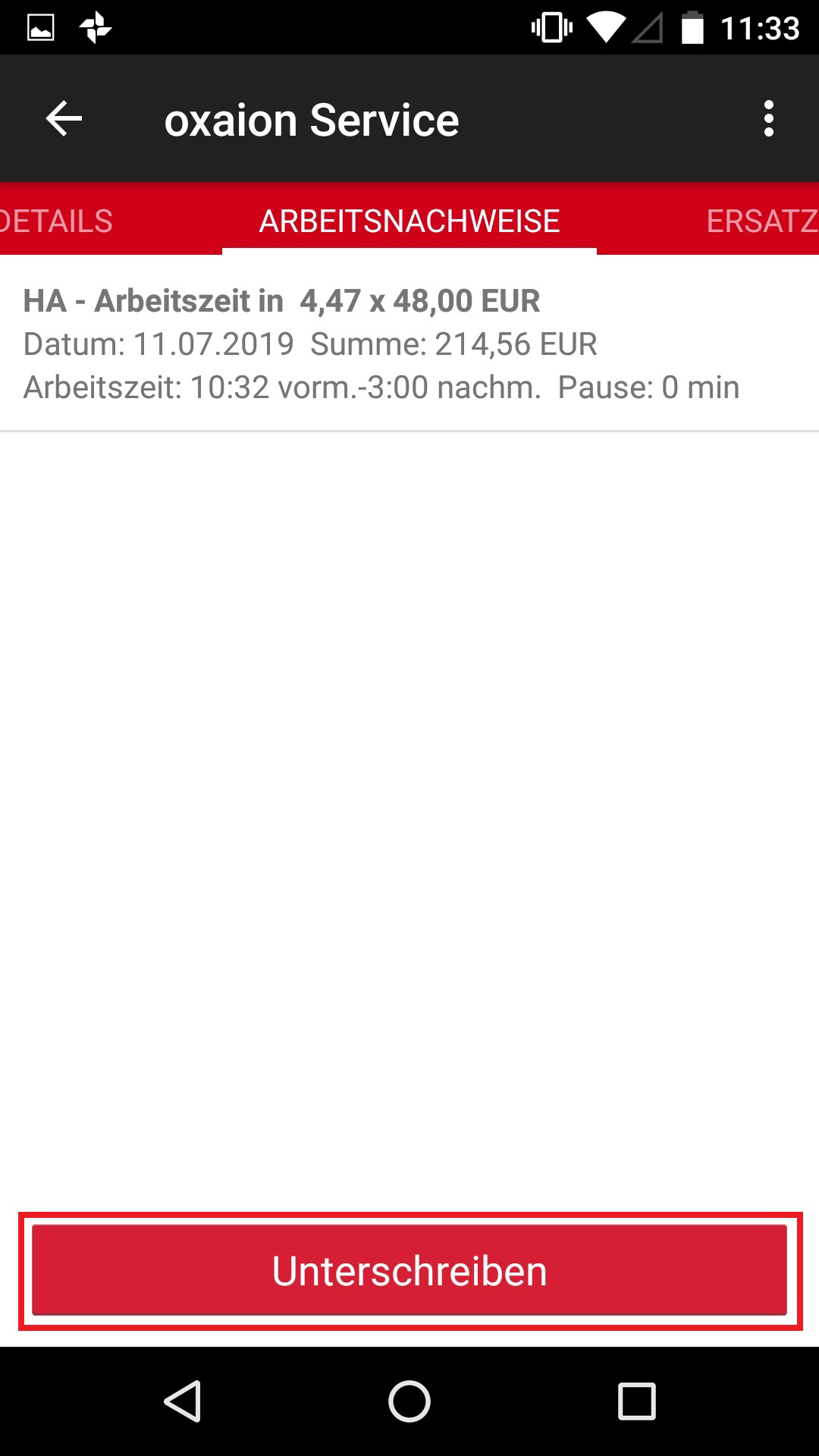Switch to the Details tab
819x1456 pixels.
coord(56,221)
